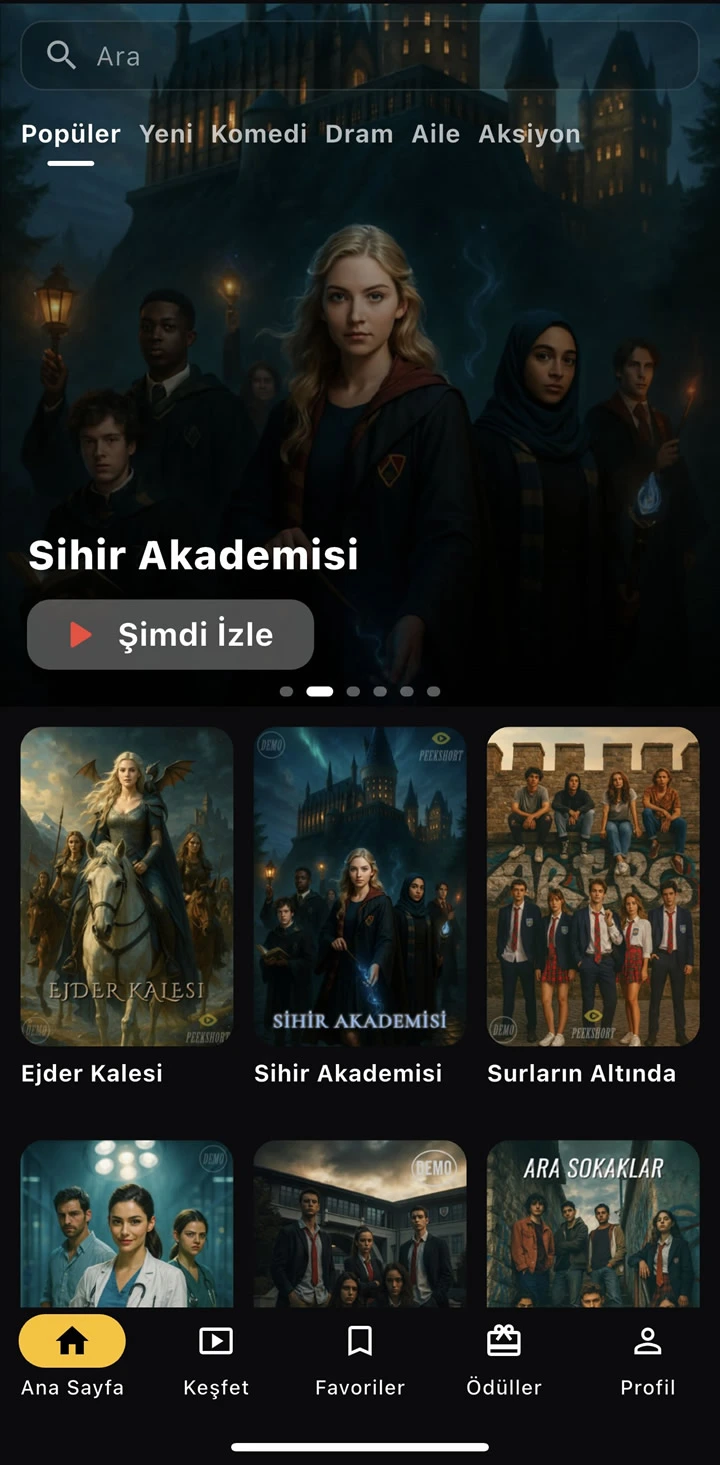The width and height of the screenshot is (720, 1465).
Task: Open the Surların Altında poster
Action: tap(593, 885)
